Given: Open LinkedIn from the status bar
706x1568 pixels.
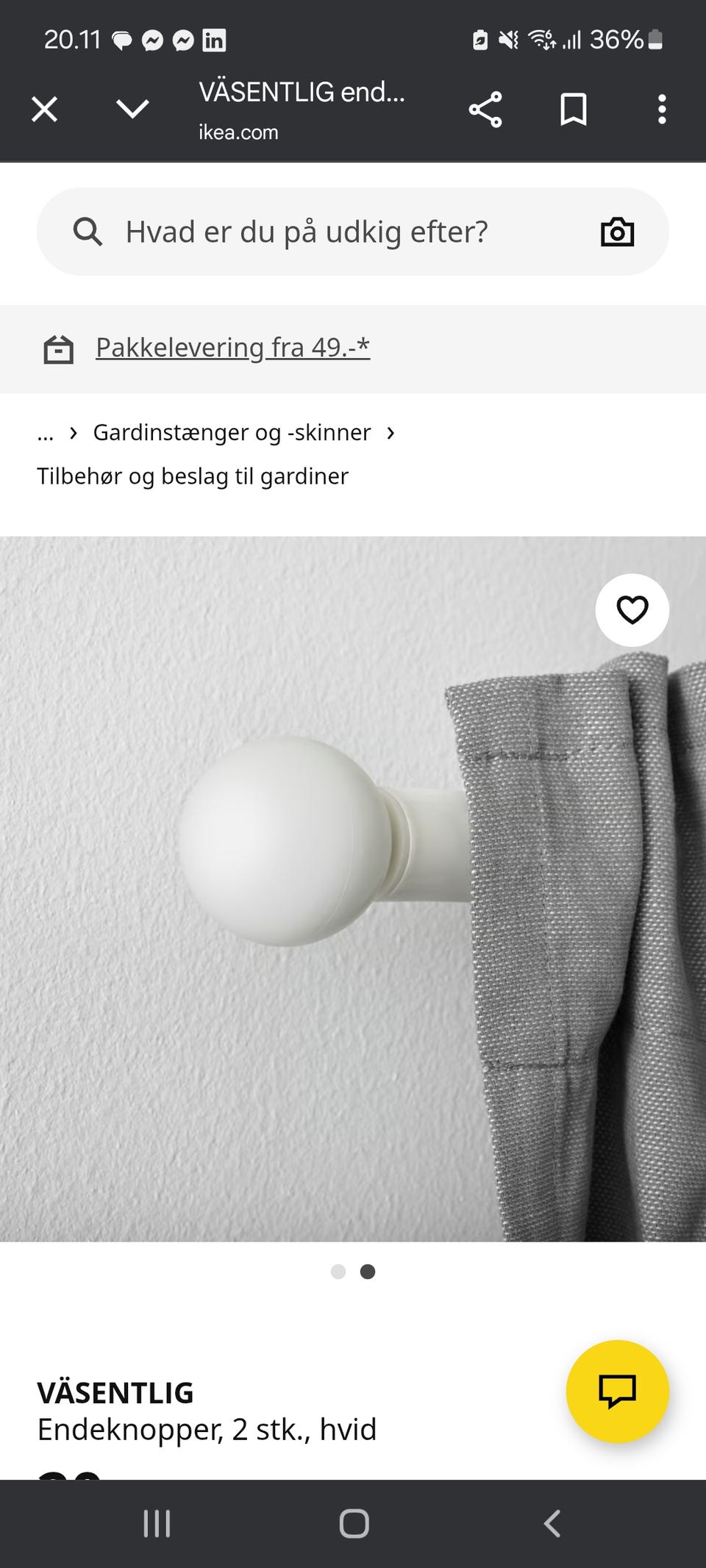Looking at the screenshot, I should point(215,42).
